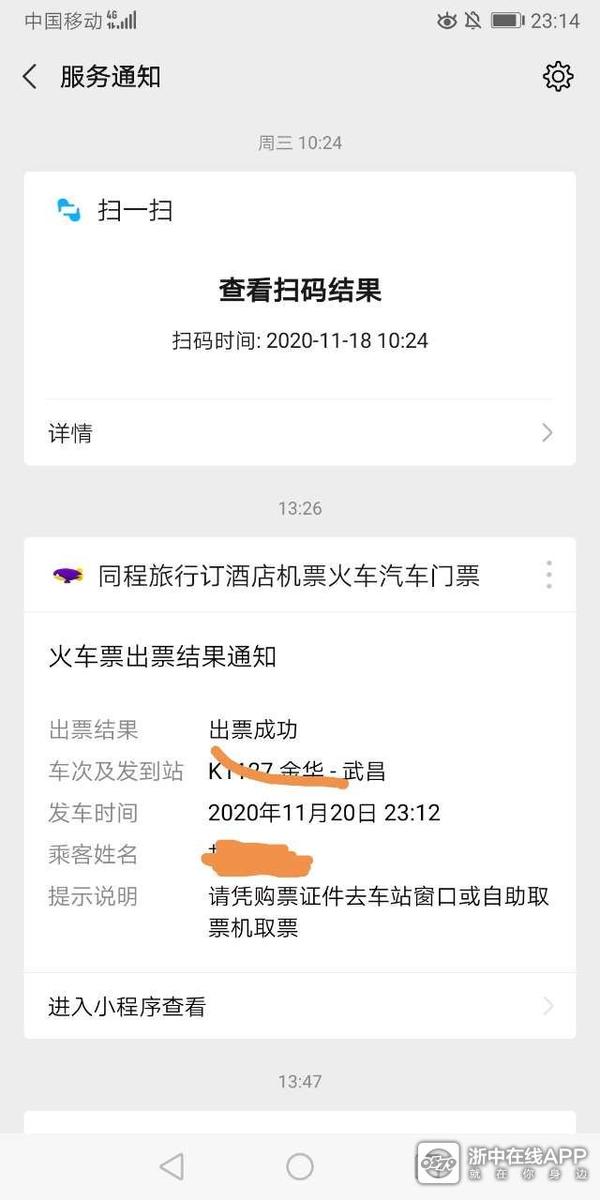This screenshot has width=600, height=1200.
Task: Open the 同程旅行 card's three-dot menu
Action: click(549, 575)
